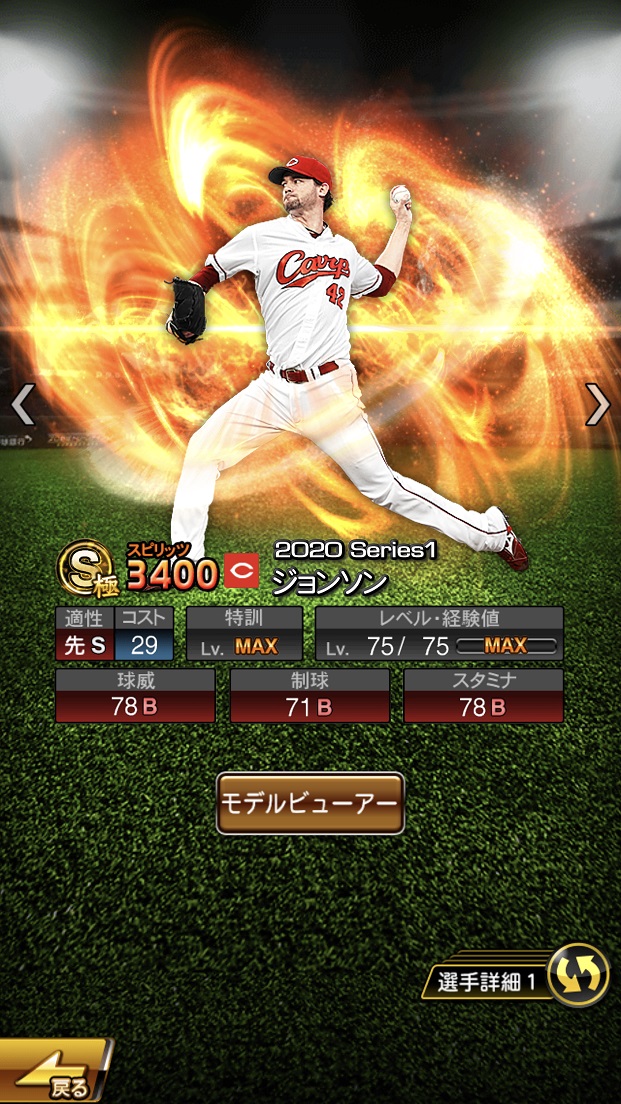Go to the previous player card

click(x=22, y=404)
